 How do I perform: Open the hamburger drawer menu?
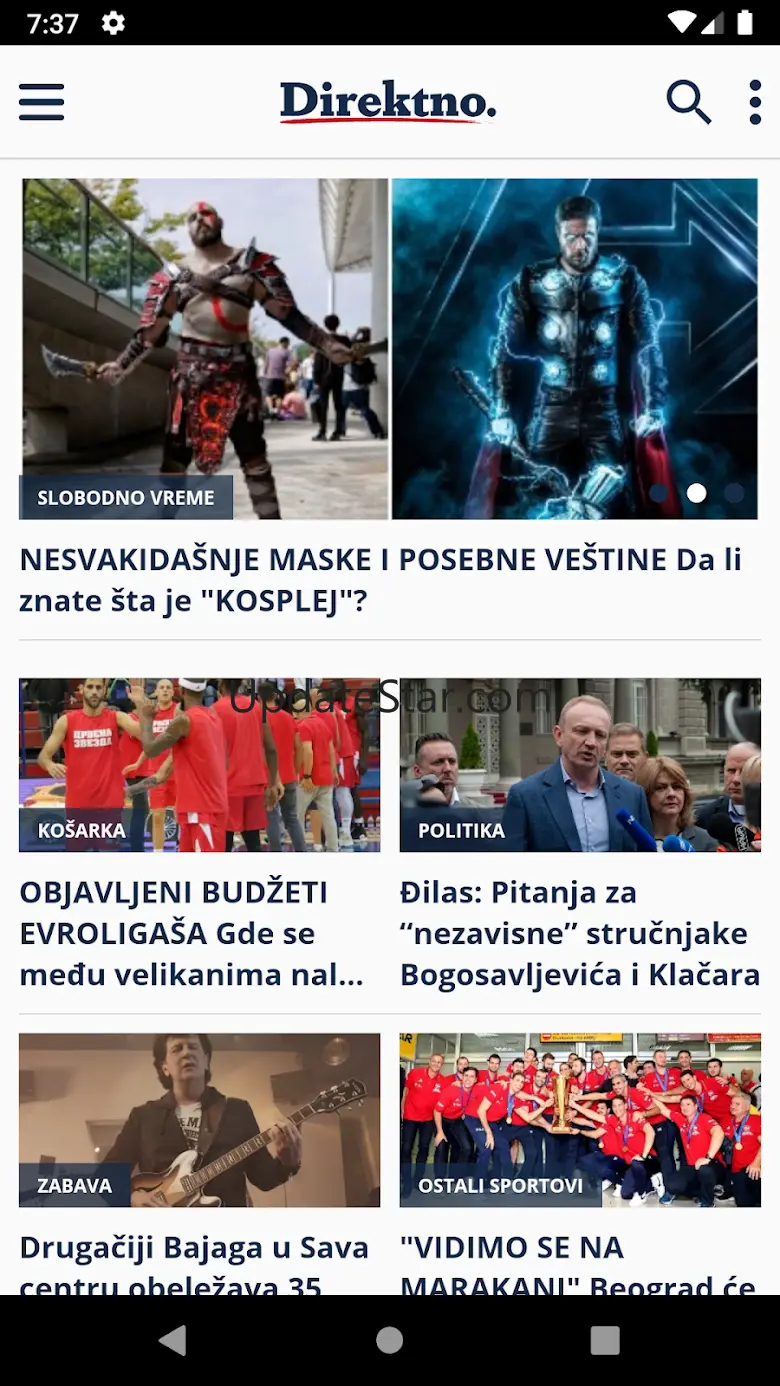click(41, 102)
